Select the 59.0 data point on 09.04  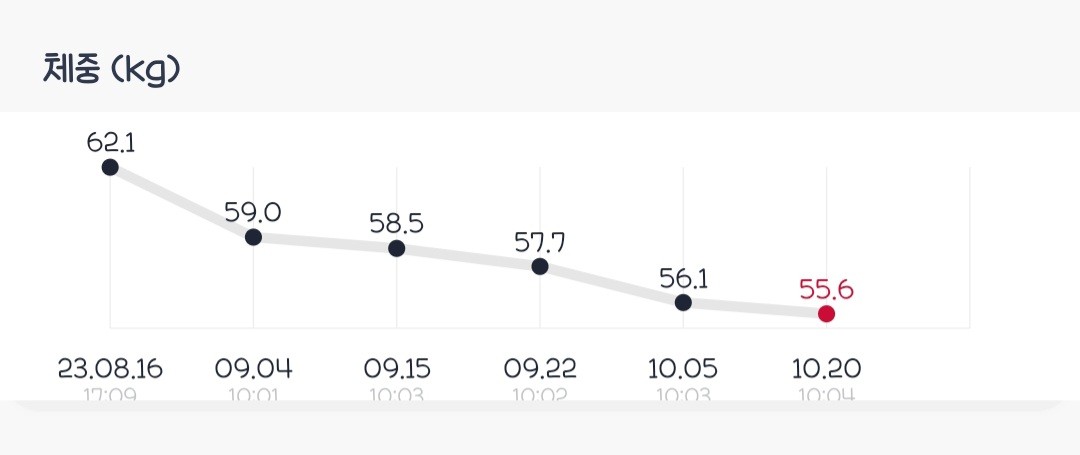click(x=253, y=237)
